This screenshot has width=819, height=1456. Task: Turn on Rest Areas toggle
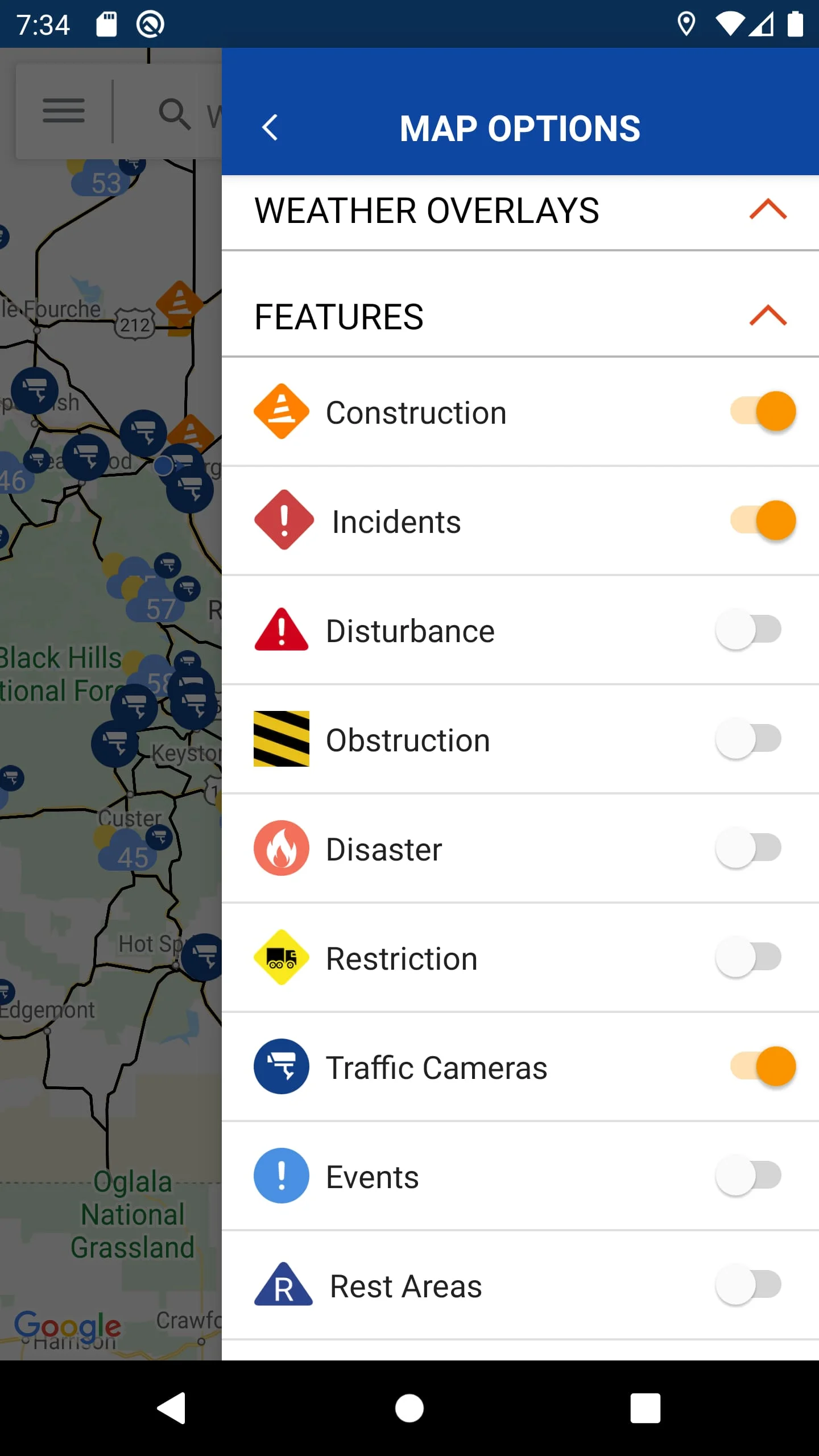click(x=749, y=1285)
